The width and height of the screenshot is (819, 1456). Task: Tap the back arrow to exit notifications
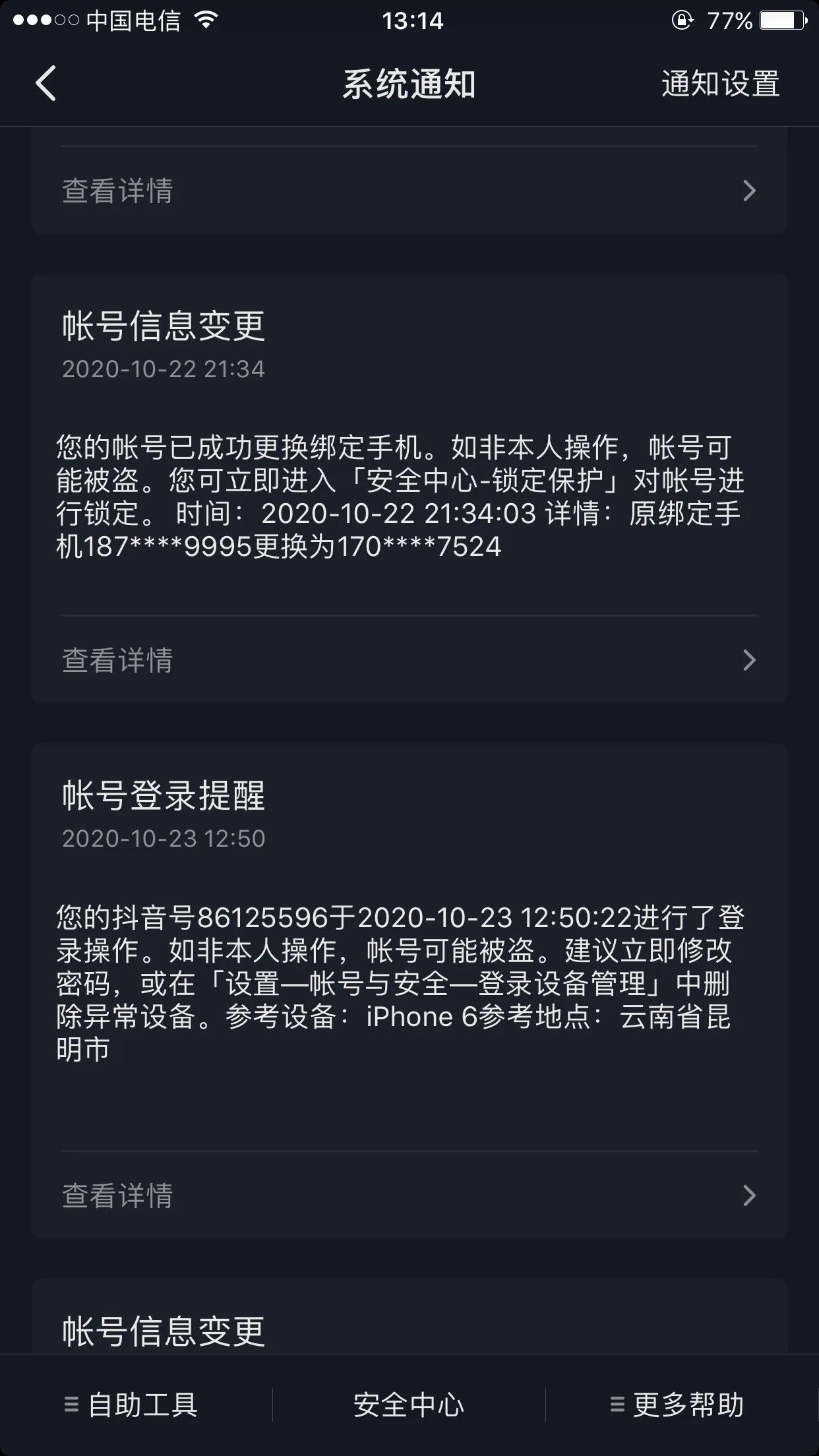coord(45,84)
